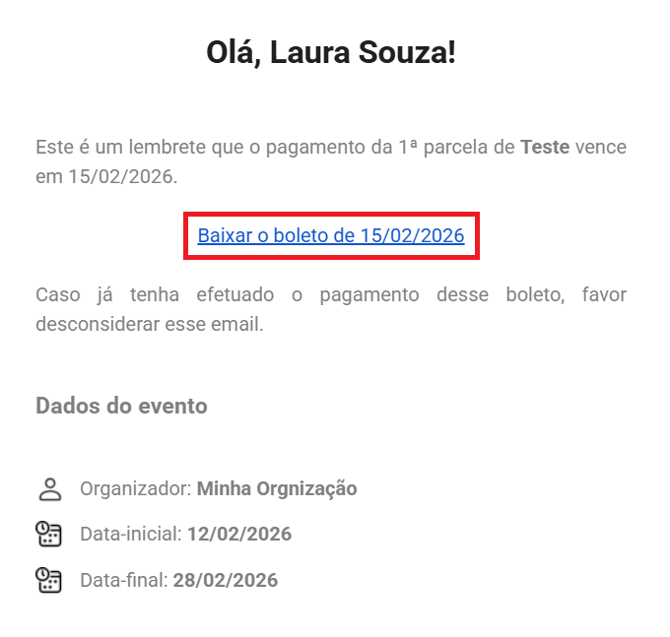Image resolution: width=670 pixels, height=637 pixels.
Task: Open the link Baixar o boleto de 15/02/2026
Action: 331,236
